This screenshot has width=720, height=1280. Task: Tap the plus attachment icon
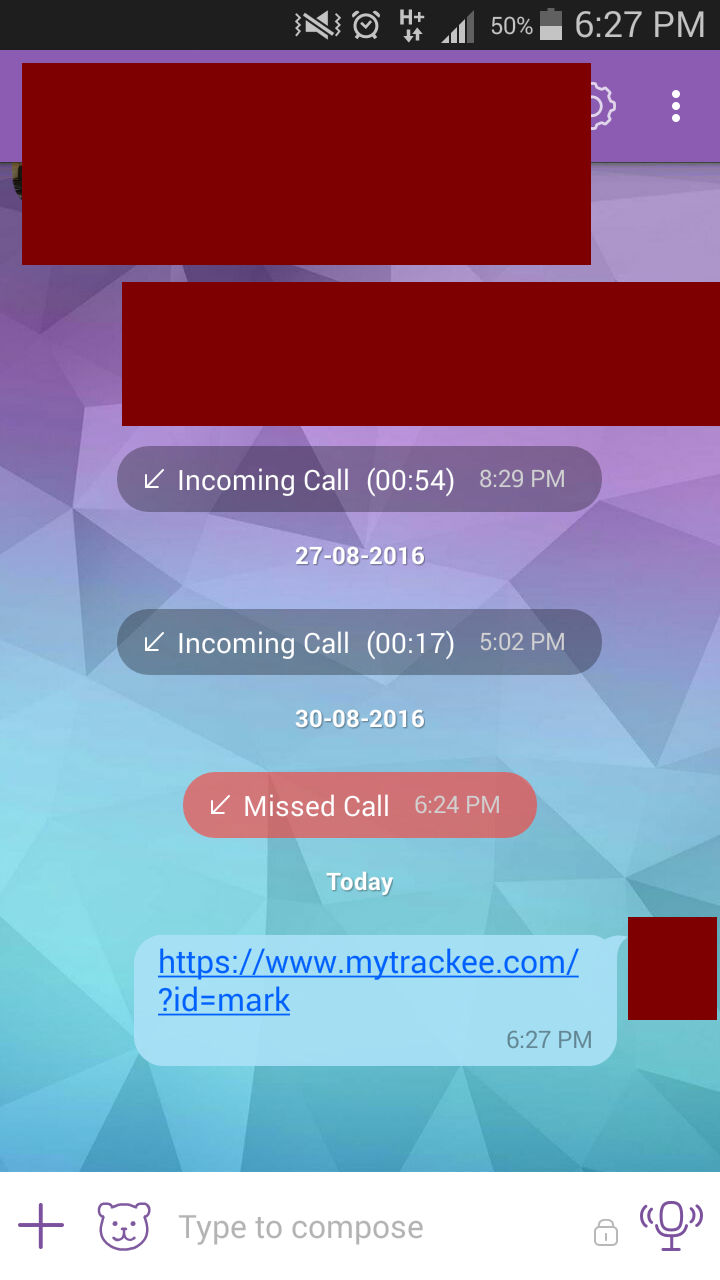(41, 1226)
